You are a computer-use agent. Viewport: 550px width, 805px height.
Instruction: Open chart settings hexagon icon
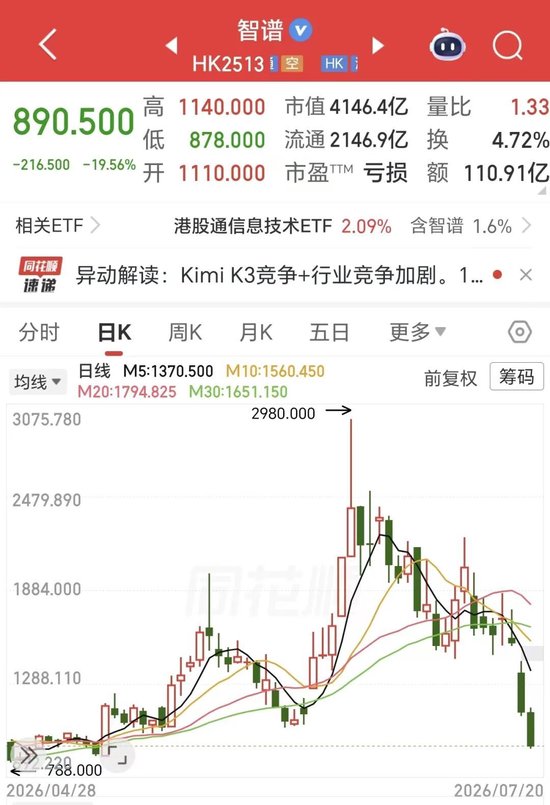[519, 332]
